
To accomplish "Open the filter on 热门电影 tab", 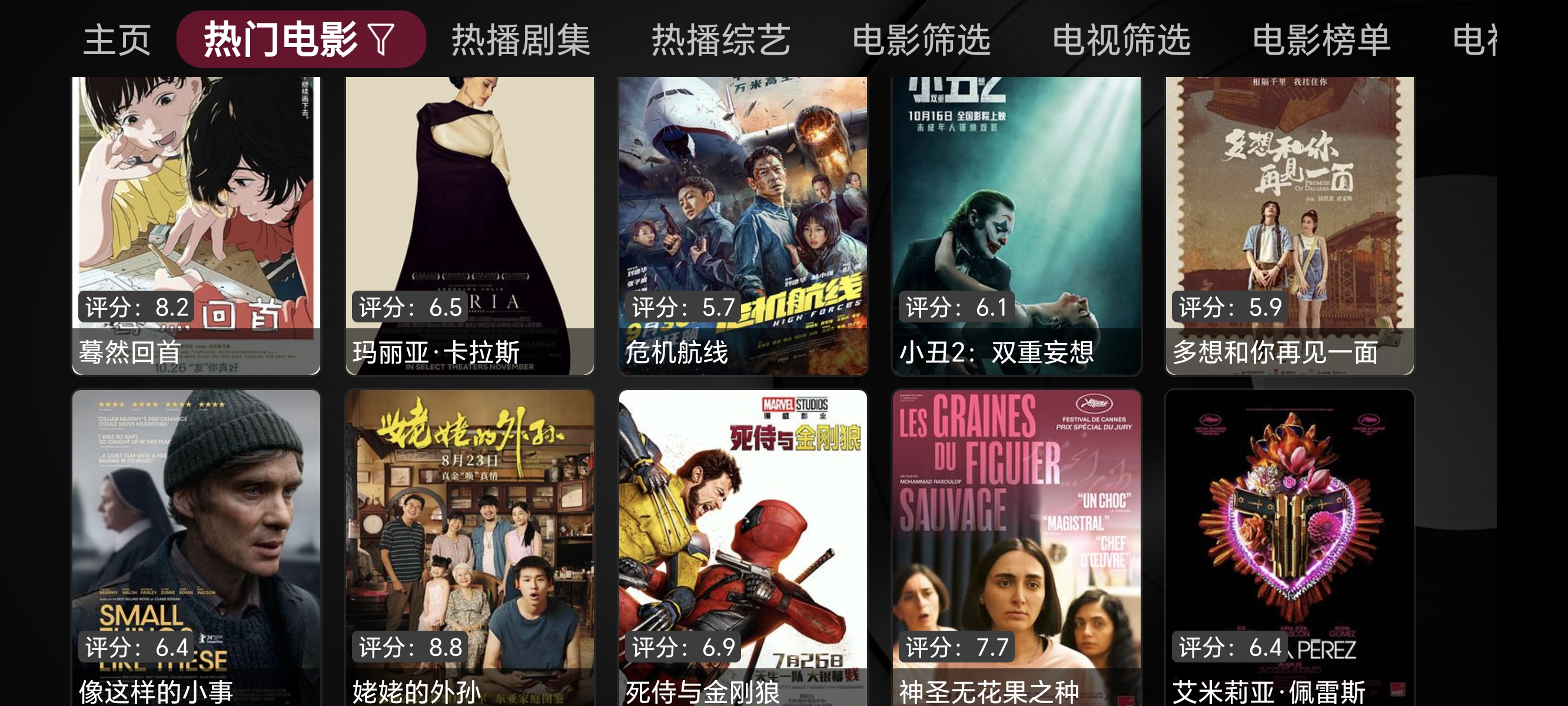I will click(381, 39).
